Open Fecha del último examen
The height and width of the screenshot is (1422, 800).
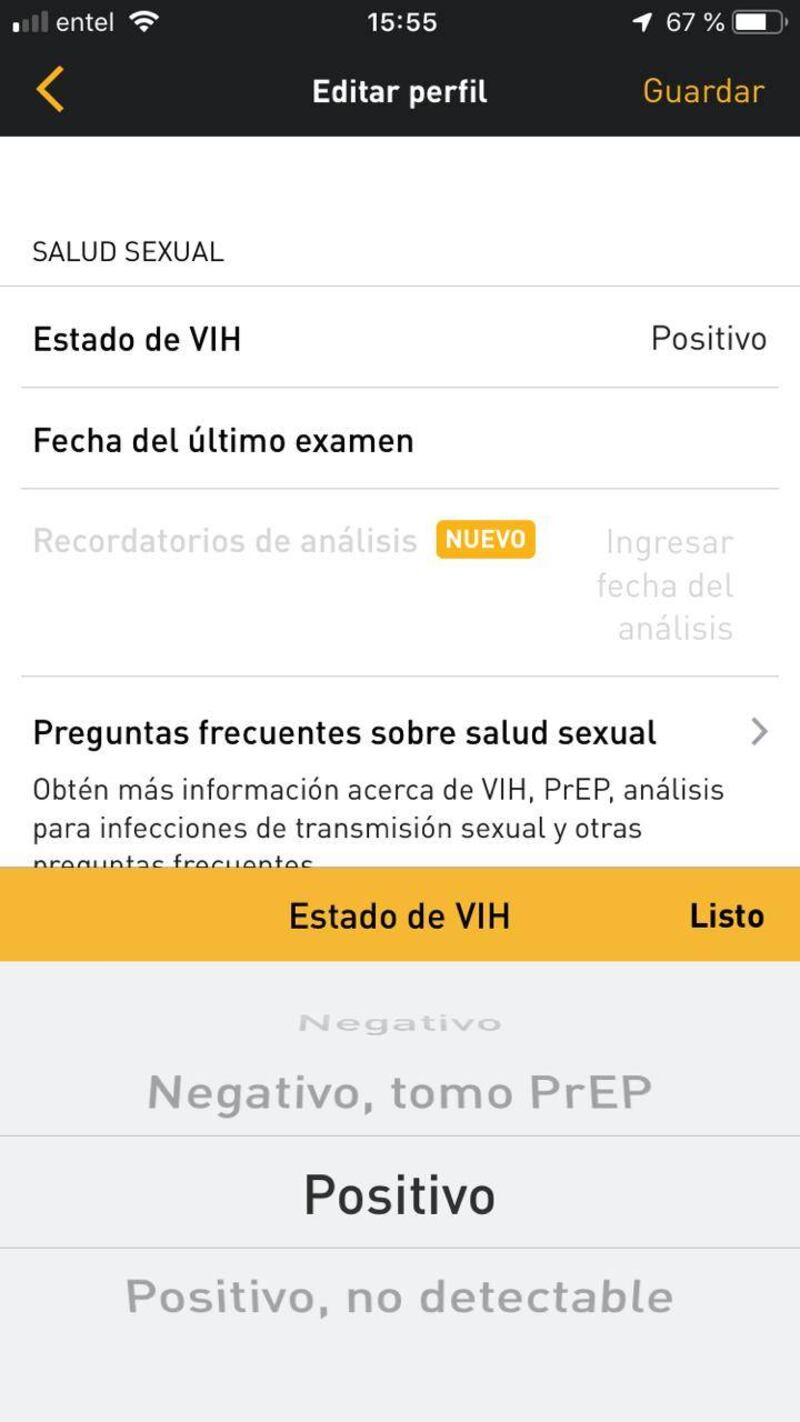pos(400,440)
